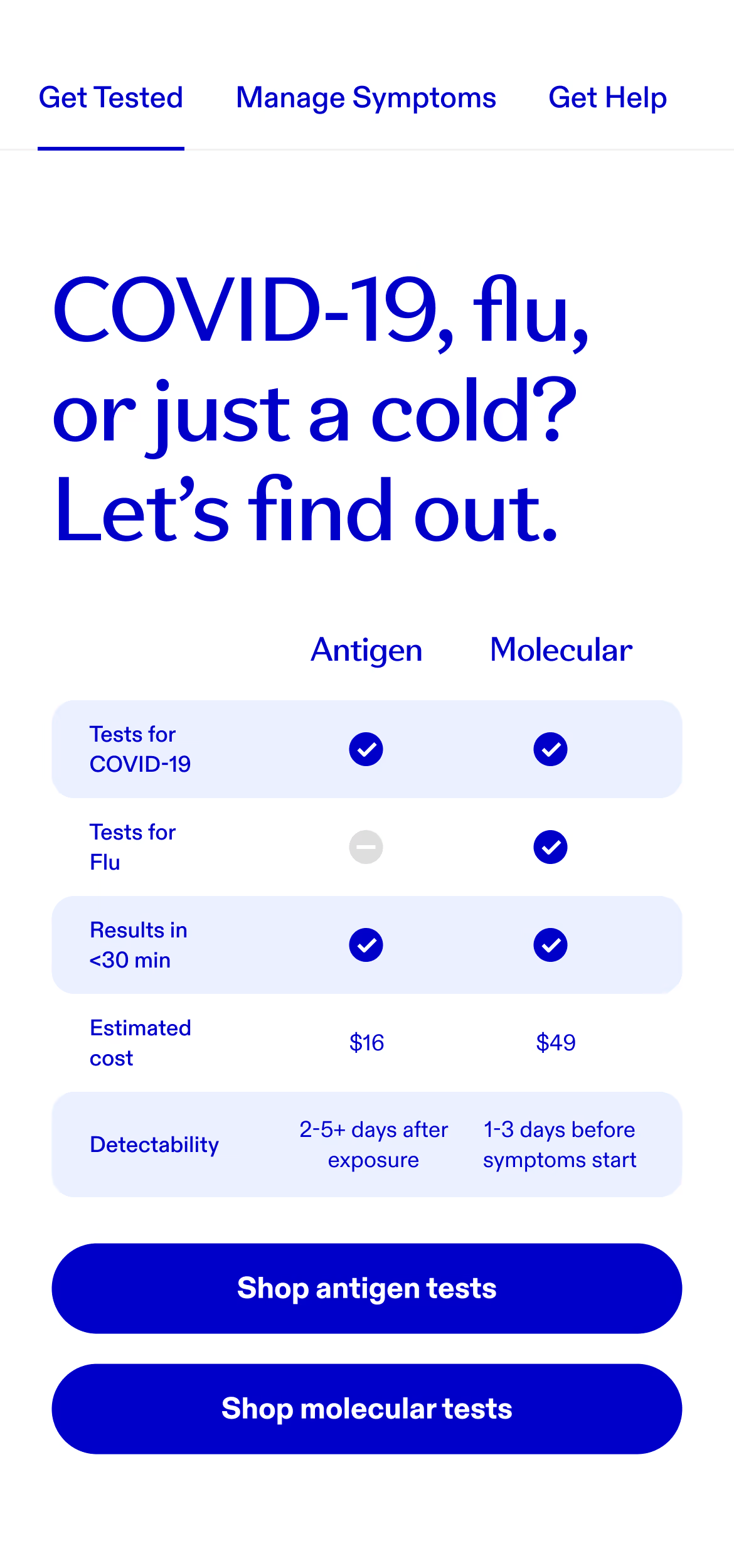Open the Get Help tab
Screen dimensions: 734x1568
607,98
